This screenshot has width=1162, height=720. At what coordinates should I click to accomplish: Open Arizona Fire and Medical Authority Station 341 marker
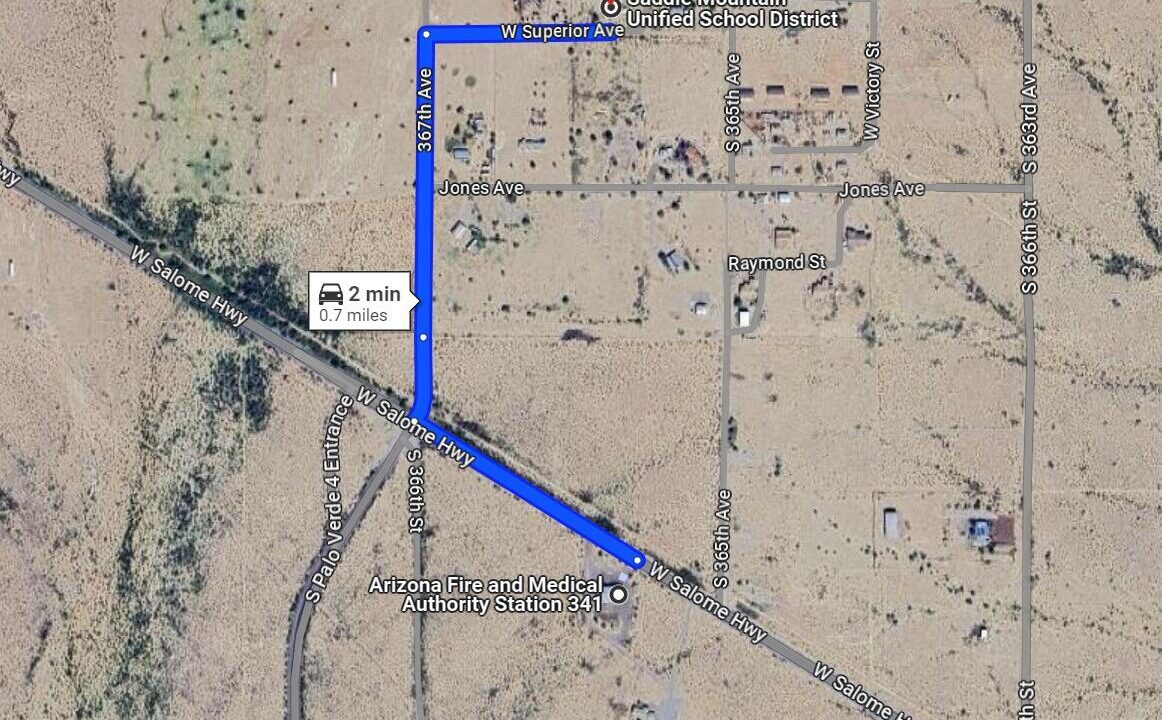click(x=619, y=595)
